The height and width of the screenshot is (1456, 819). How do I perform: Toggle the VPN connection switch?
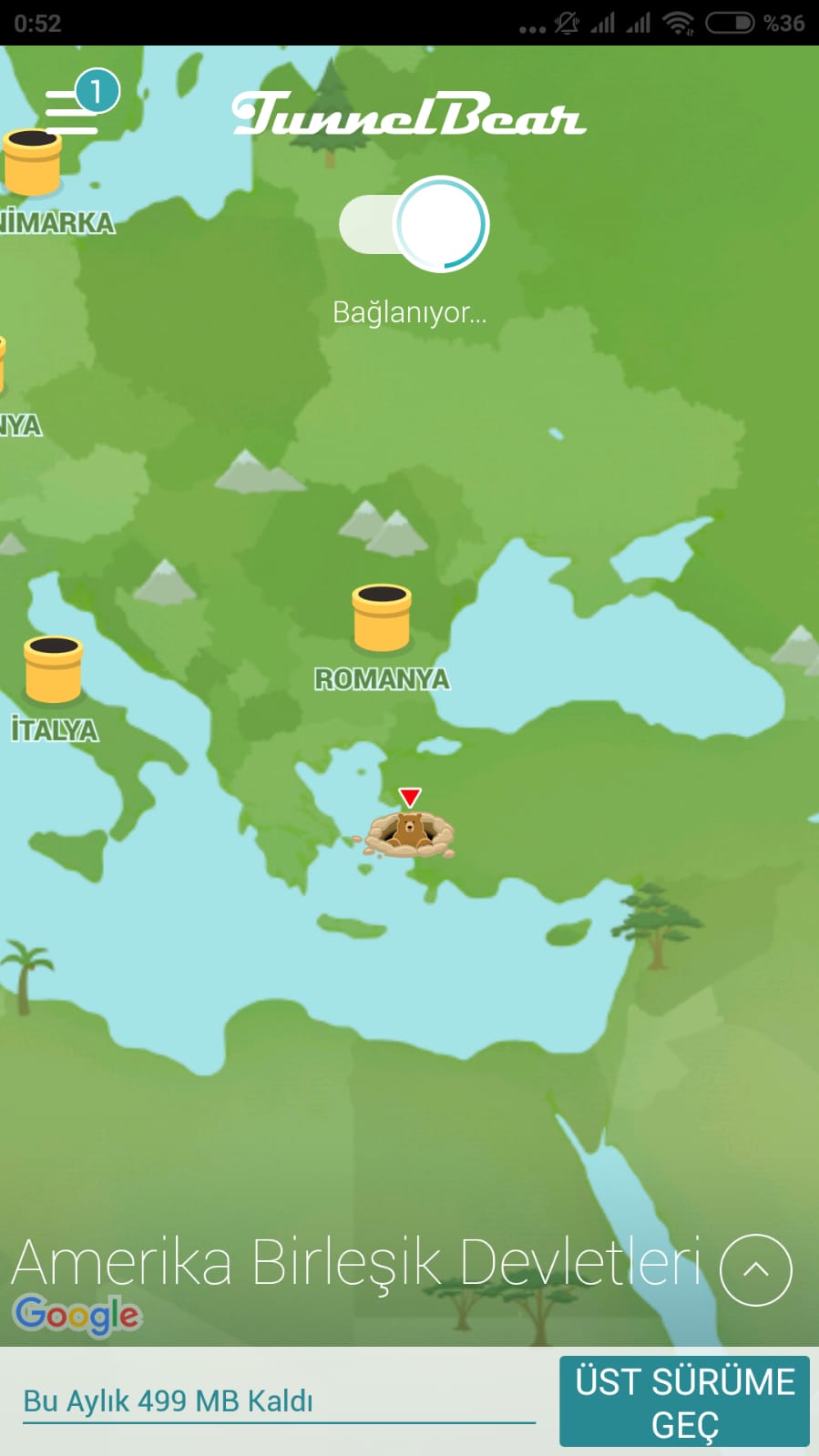(415, 225)
